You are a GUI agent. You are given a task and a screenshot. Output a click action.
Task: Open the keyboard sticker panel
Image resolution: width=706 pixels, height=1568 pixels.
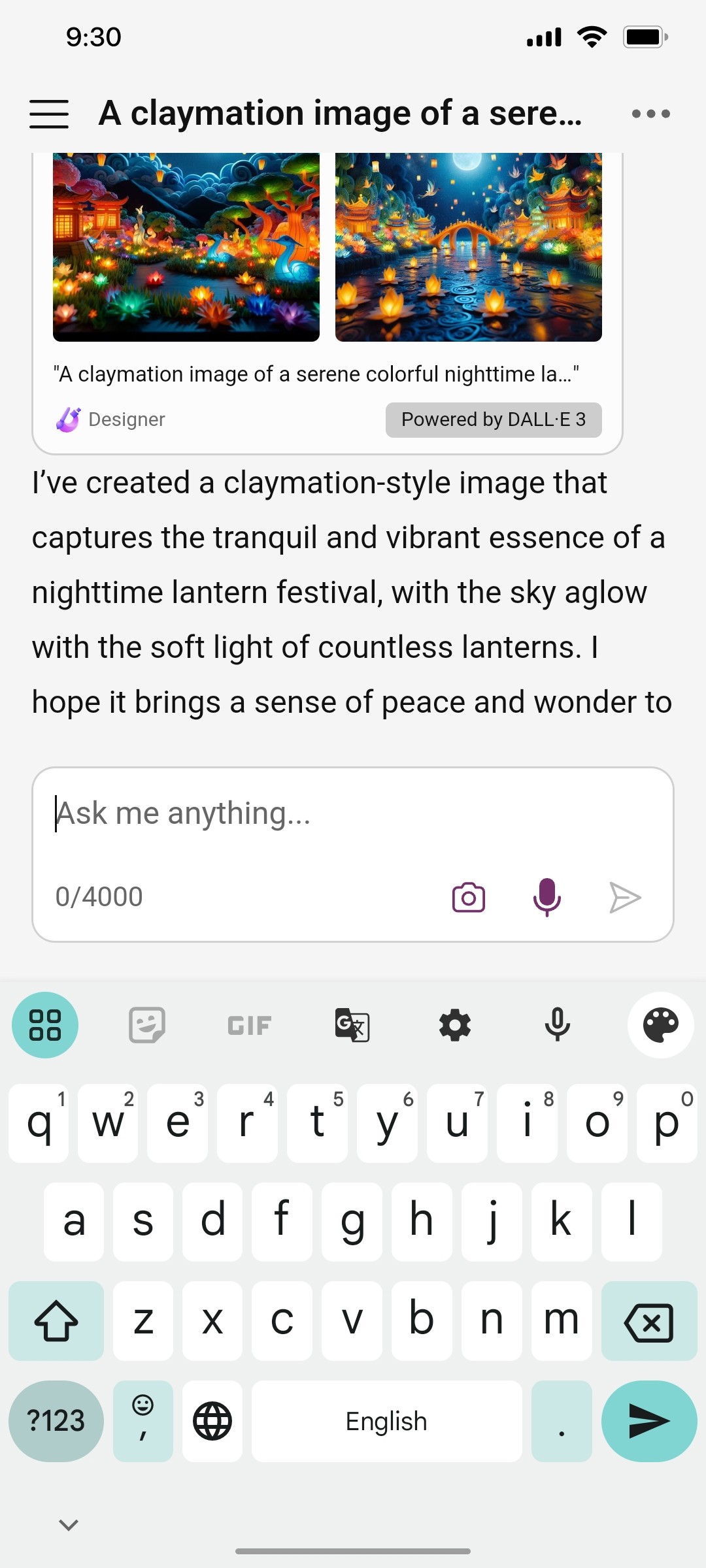point(147,1025)
